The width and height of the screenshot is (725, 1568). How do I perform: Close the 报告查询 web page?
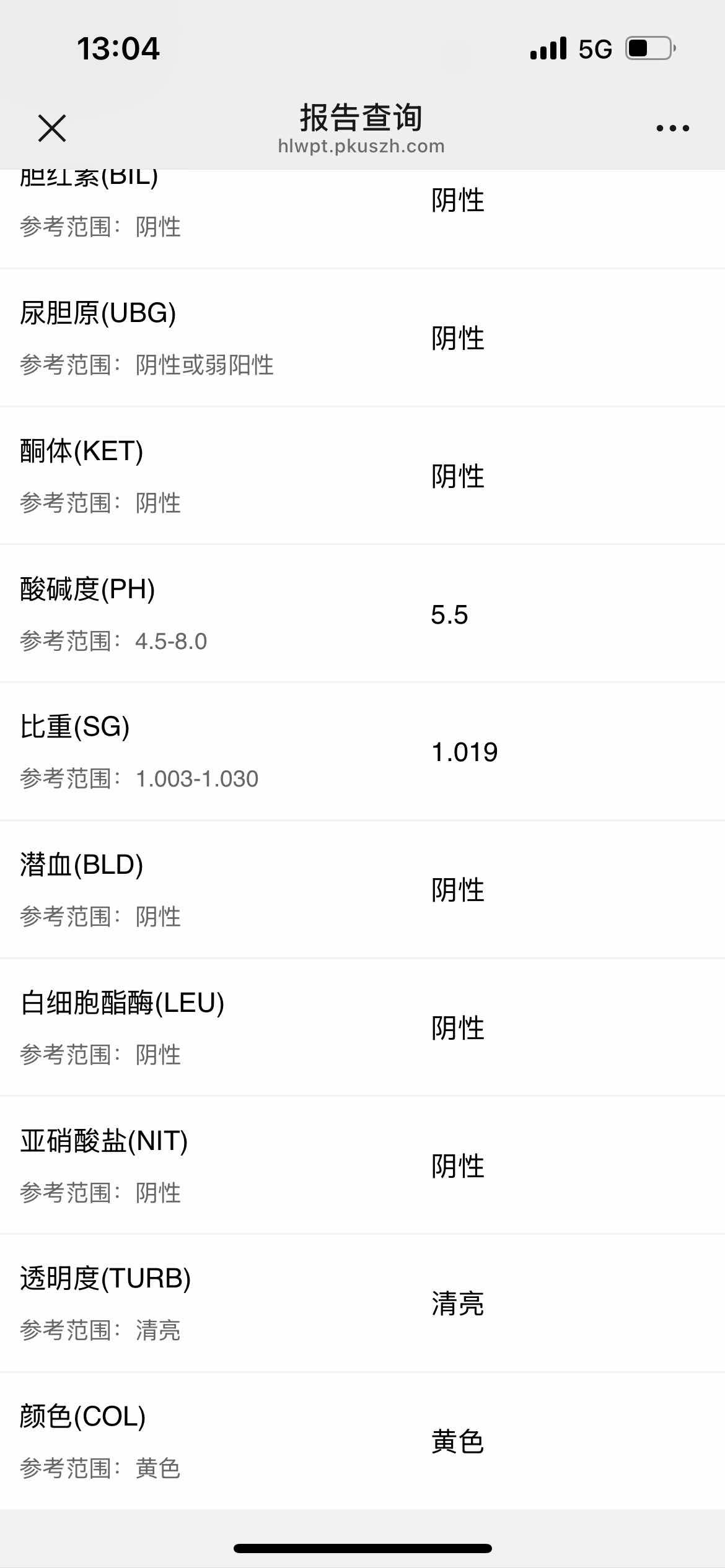pos(52,128)
